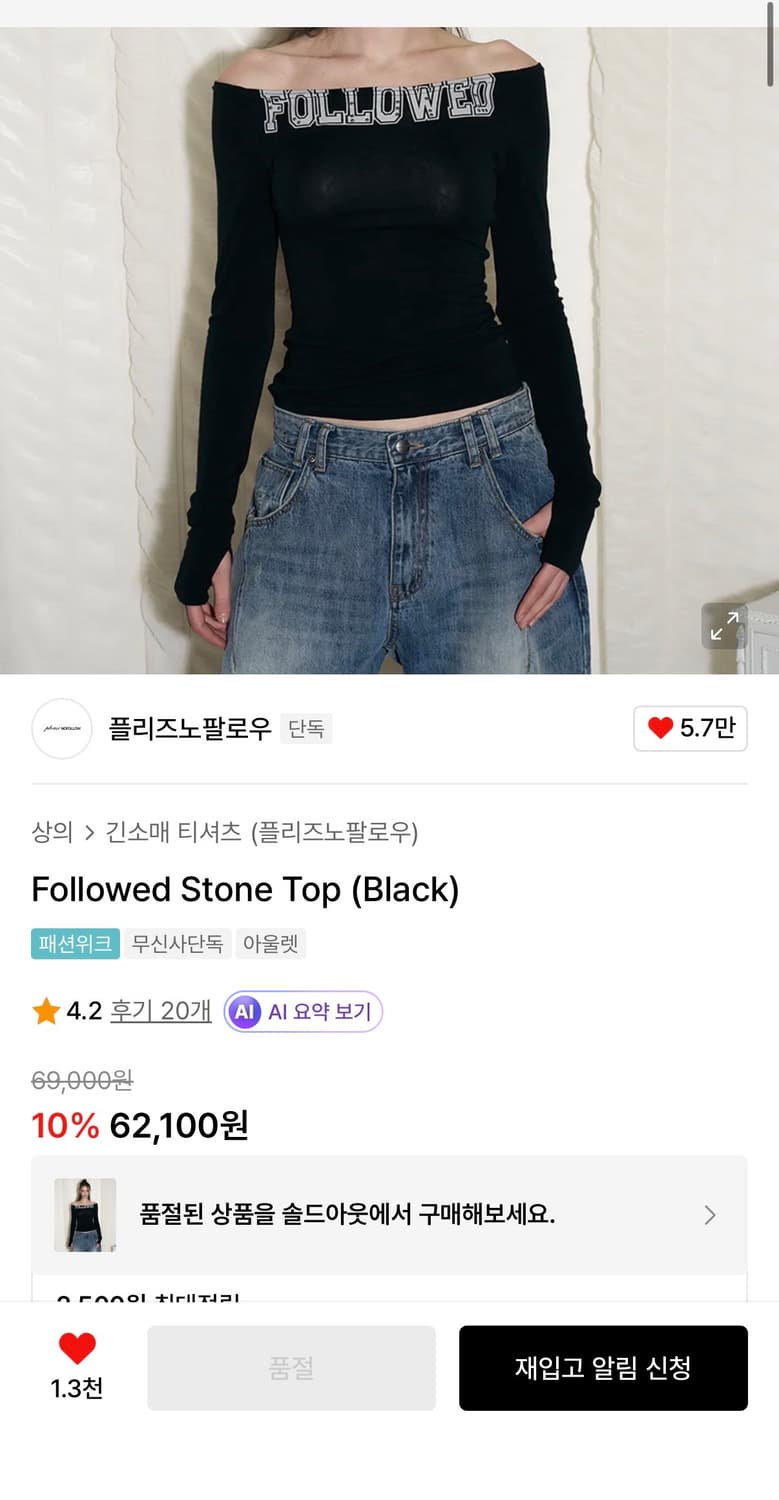779x1500 pixels.
Task: Toggle restock notification via 재입고 알림 신청
Action: 603,1368
